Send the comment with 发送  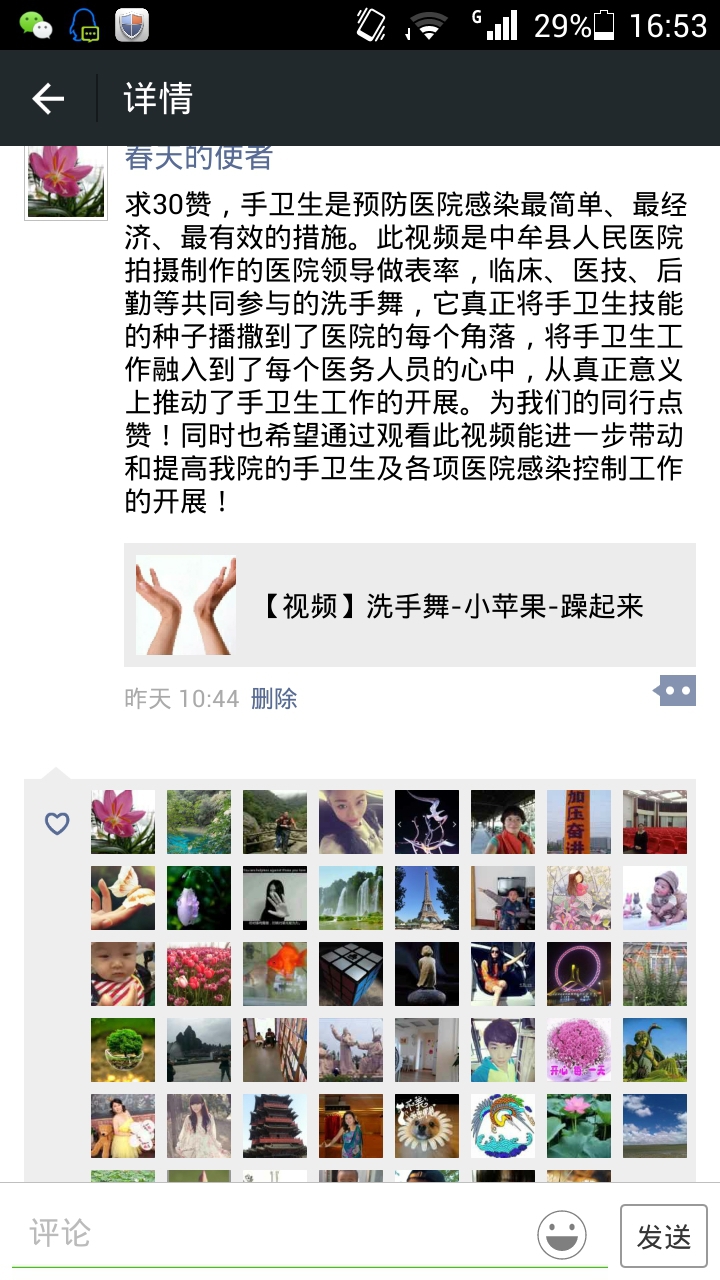click(x=663, y=1236)
